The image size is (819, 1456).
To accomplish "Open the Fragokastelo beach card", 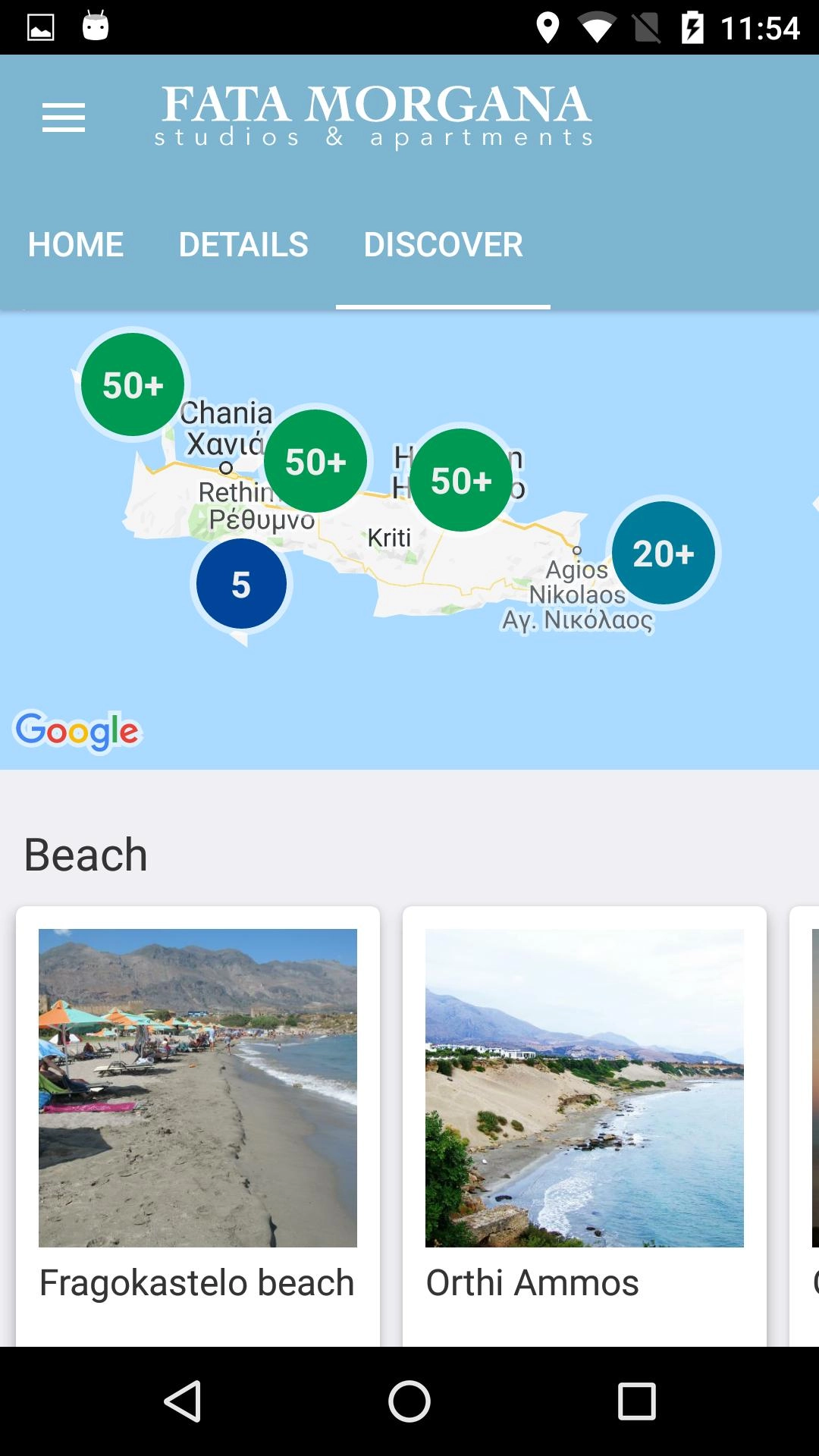I will [198, 1126].
